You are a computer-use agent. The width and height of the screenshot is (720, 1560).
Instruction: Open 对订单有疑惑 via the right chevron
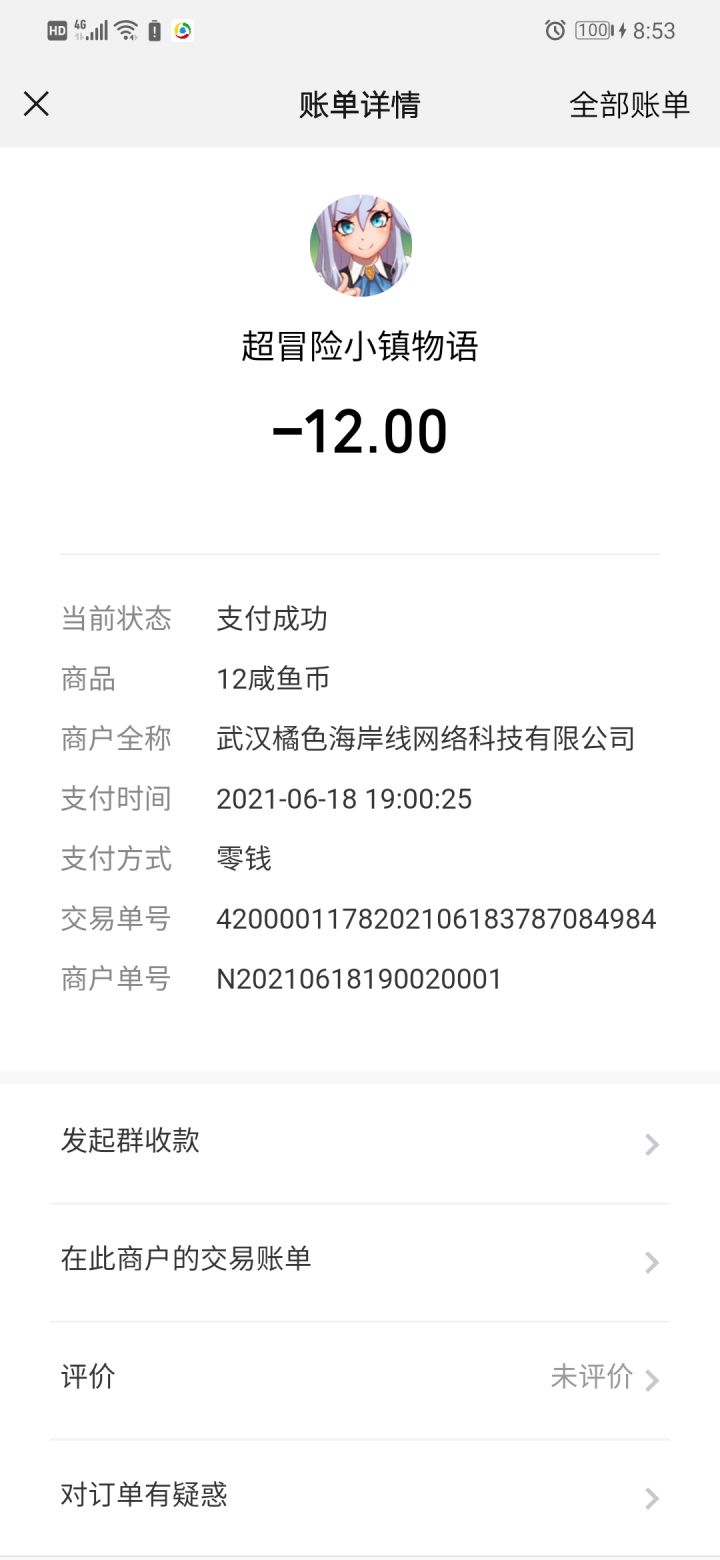651,1496
